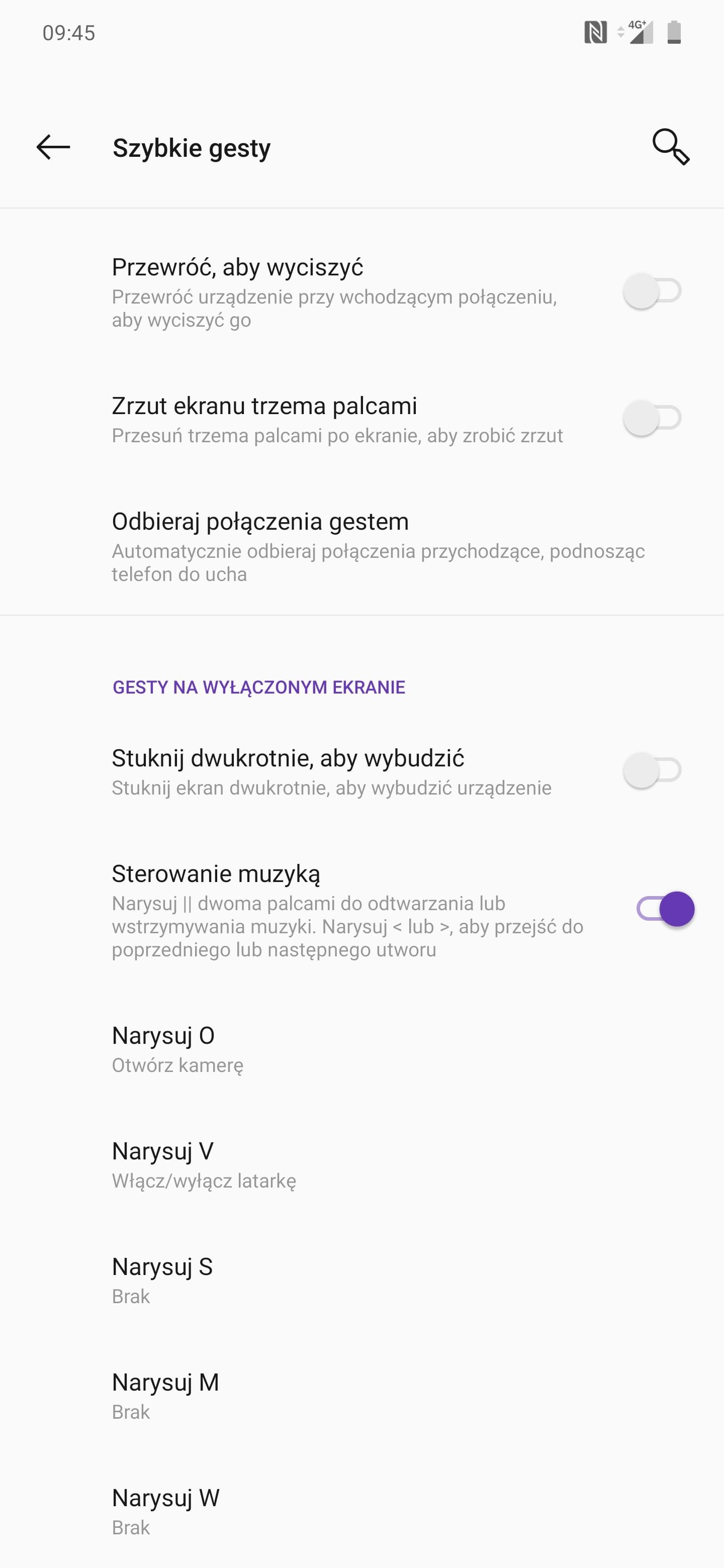Screen dimensions: 724x1568
Task: Open Odbieraj połączenia gestem settings
Action: click(x=361, y=546)
